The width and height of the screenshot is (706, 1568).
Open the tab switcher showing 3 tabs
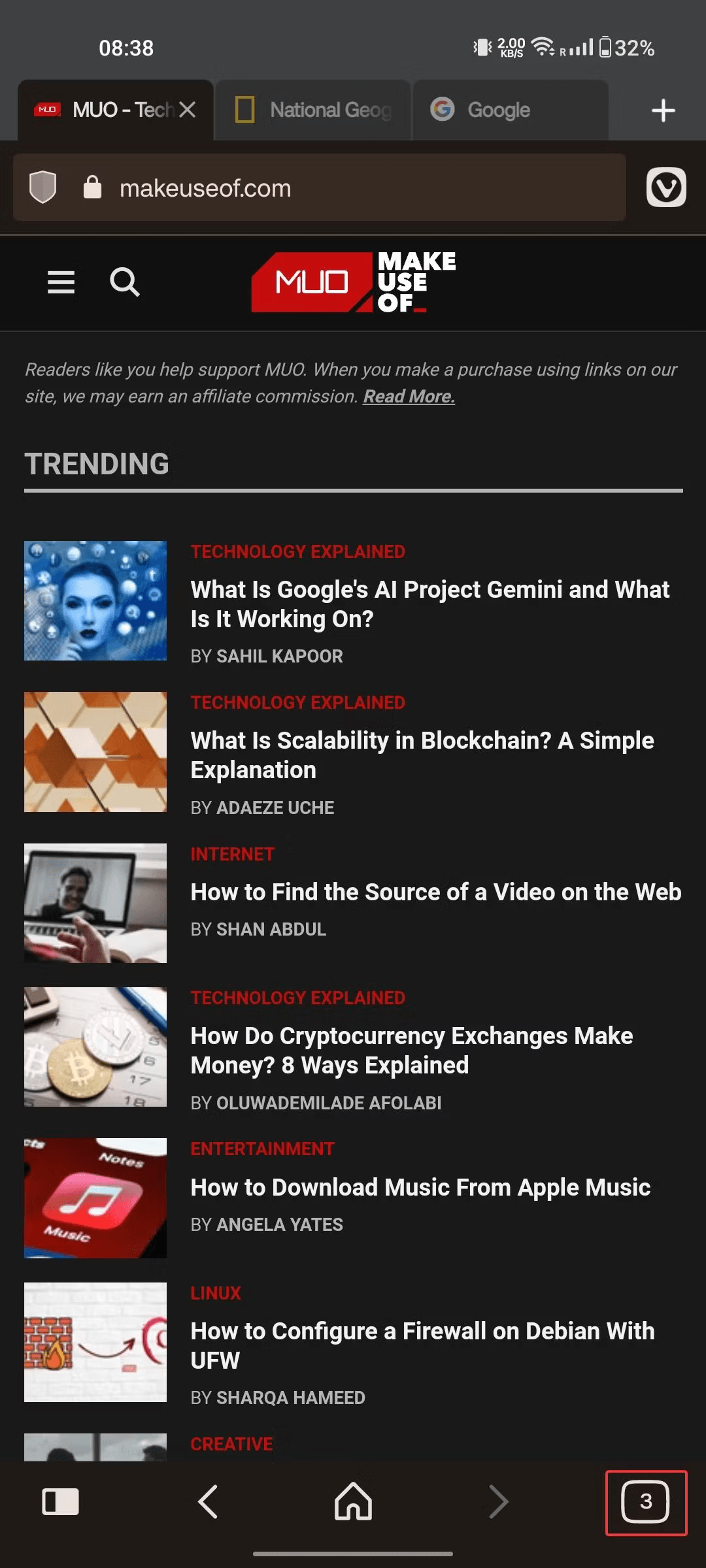click(645, 1501)
